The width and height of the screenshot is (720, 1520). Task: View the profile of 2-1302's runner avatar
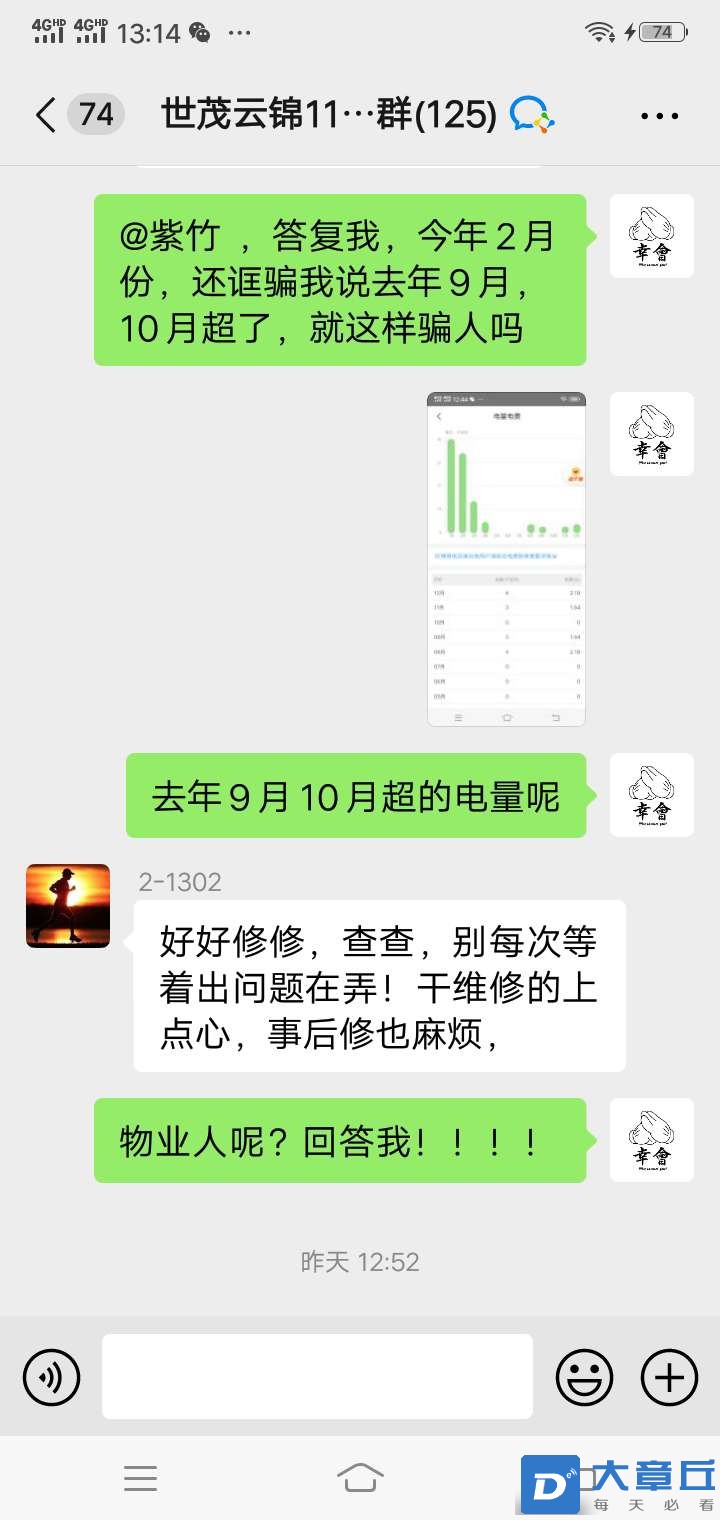tap(68, 906)
